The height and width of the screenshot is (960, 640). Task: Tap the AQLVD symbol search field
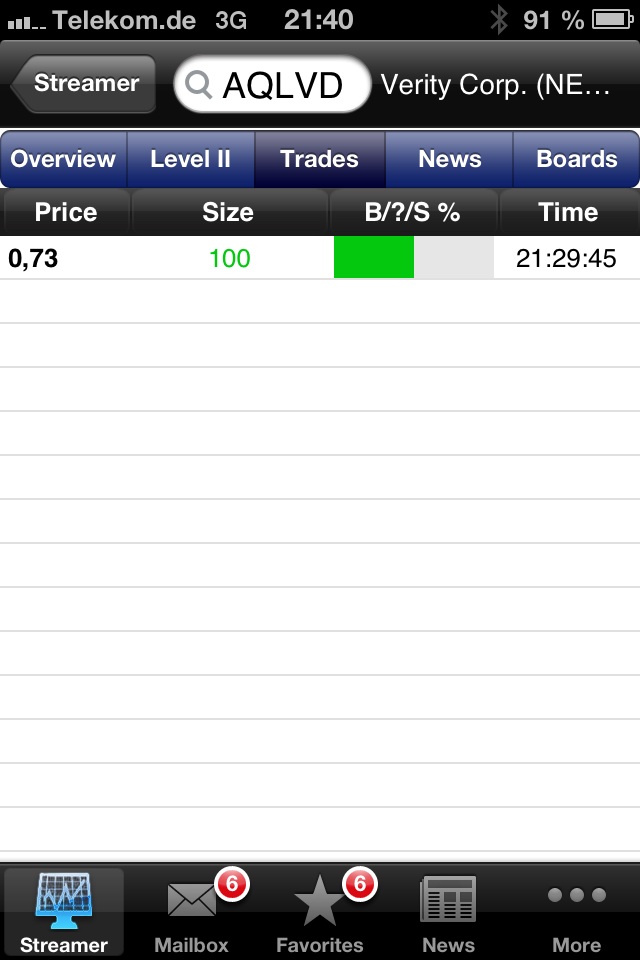click(272, 85)
